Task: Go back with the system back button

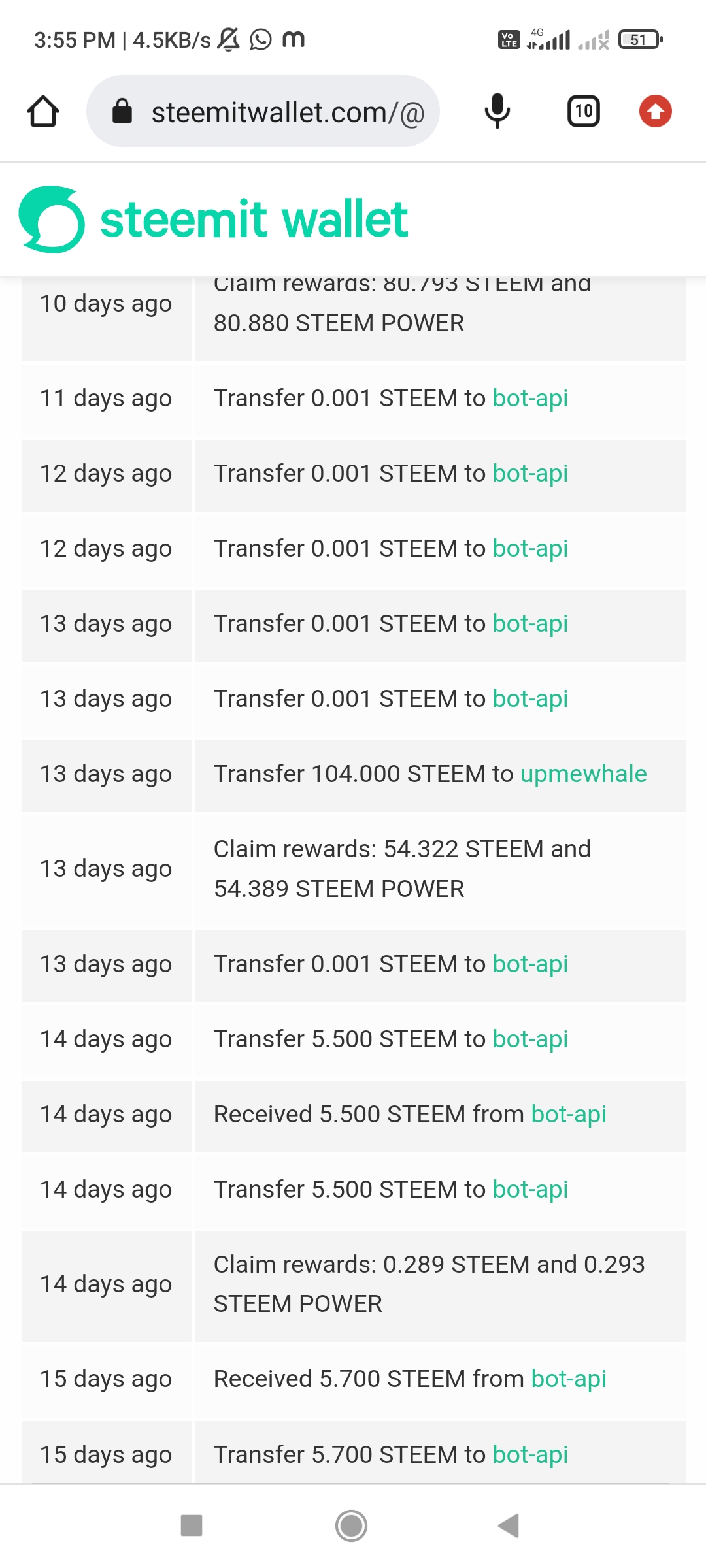Action: coord(509,1526)
